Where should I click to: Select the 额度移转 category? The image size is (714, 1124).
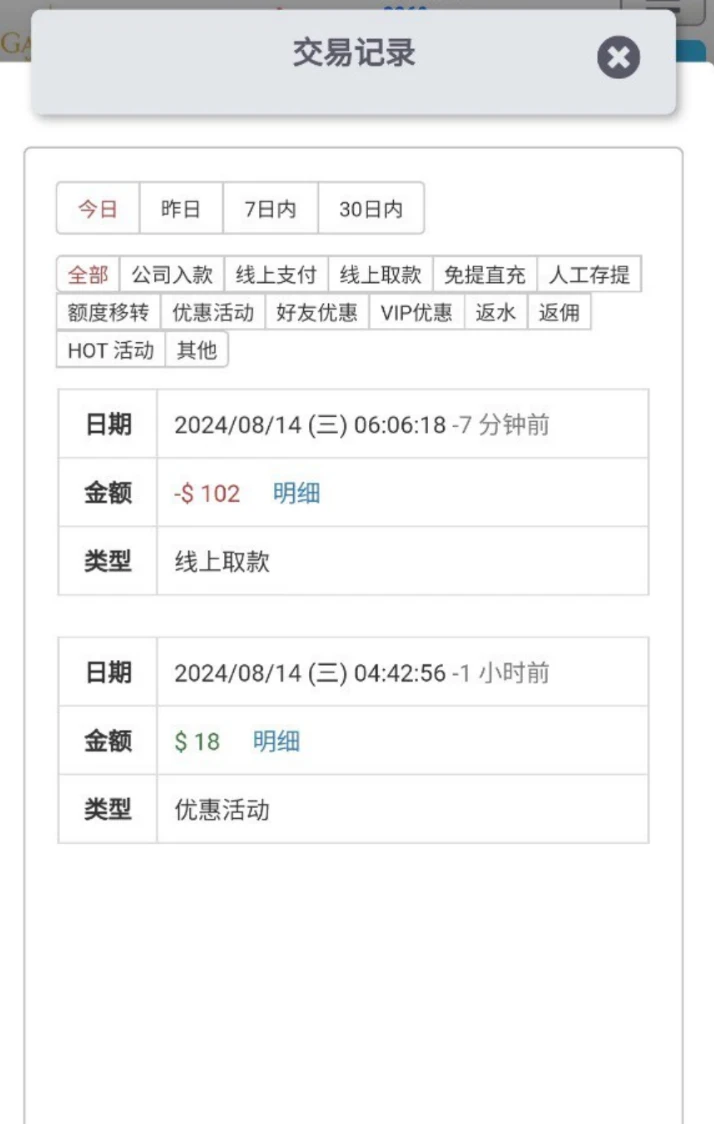tap(108, 312)
